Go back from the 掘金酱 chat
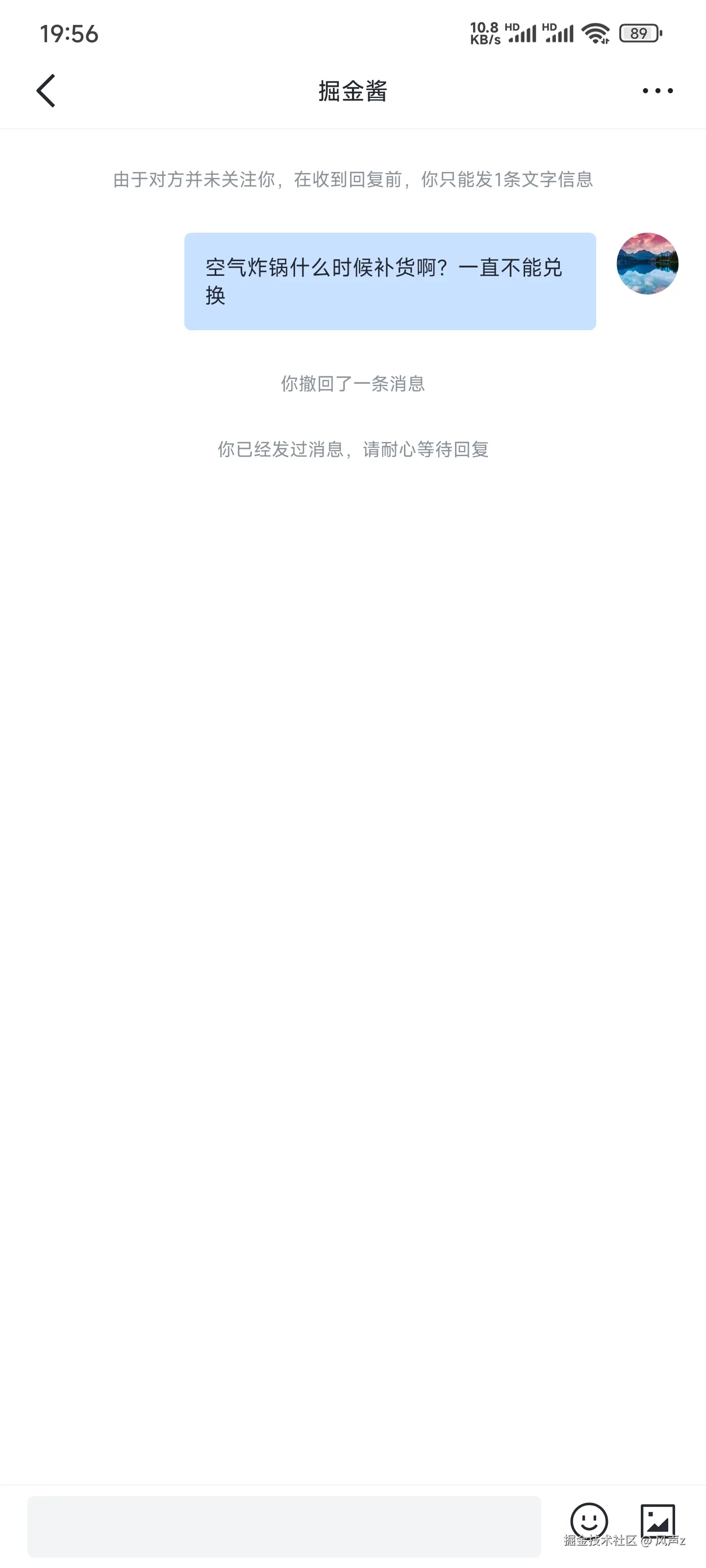The height and width of the screenshot is (1568, 706). point(46,91)
